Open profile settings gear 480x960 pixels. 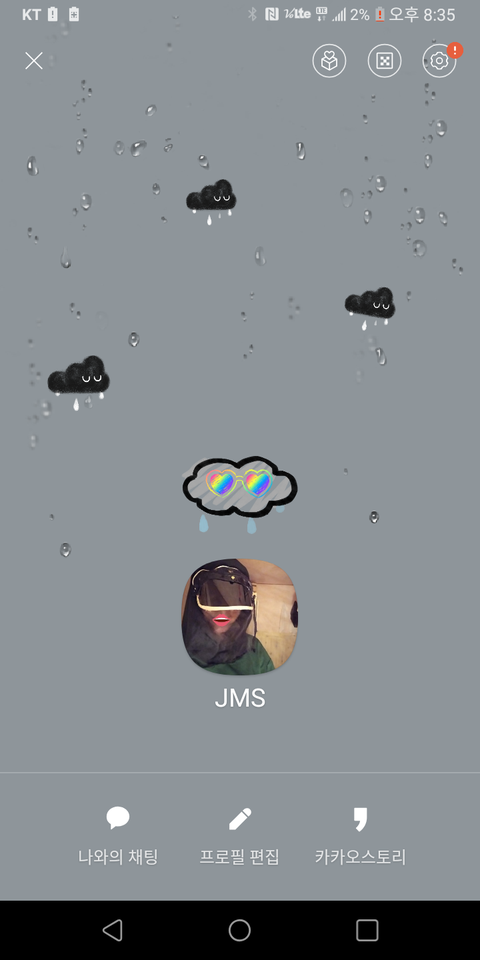pos(439,61)
